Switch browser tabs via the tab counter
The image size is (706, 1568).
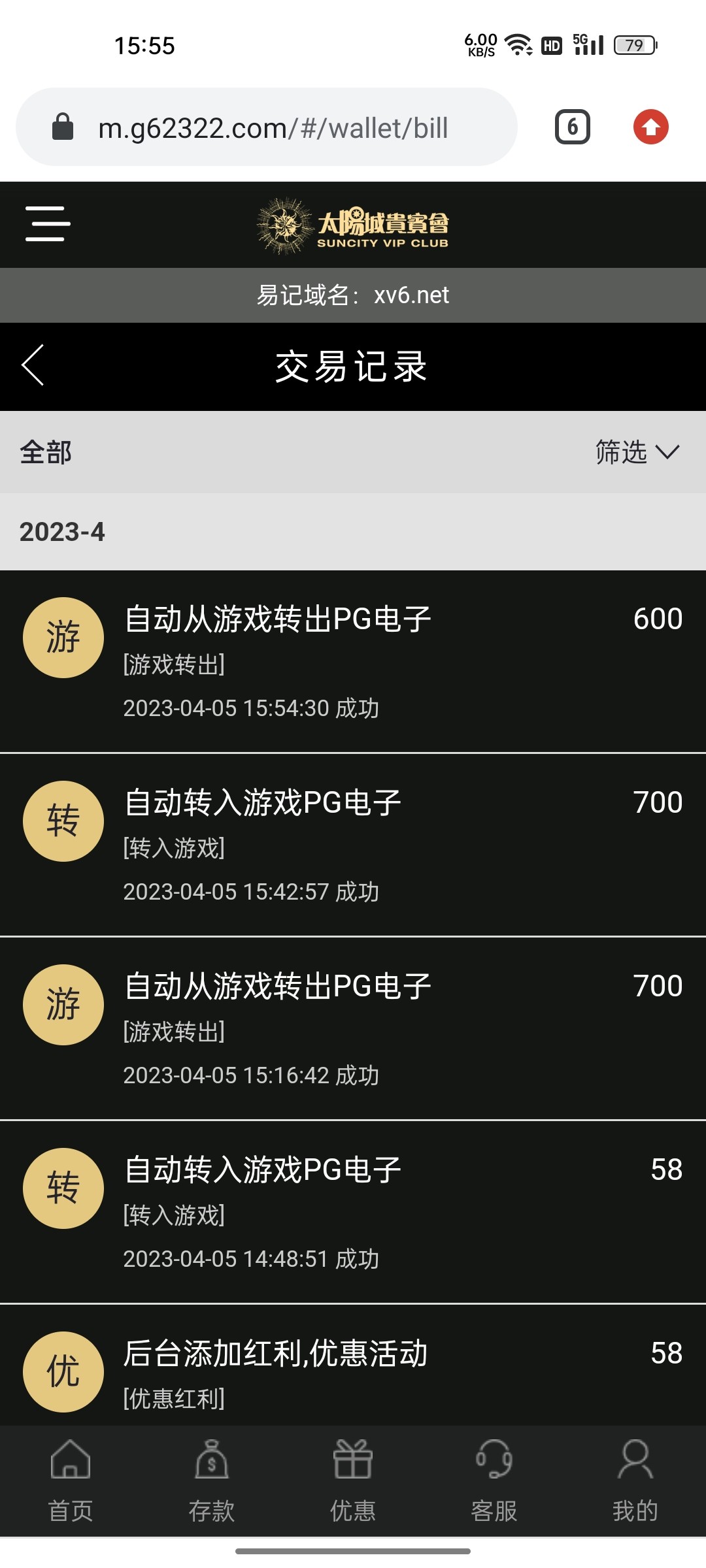coord(573,127)
